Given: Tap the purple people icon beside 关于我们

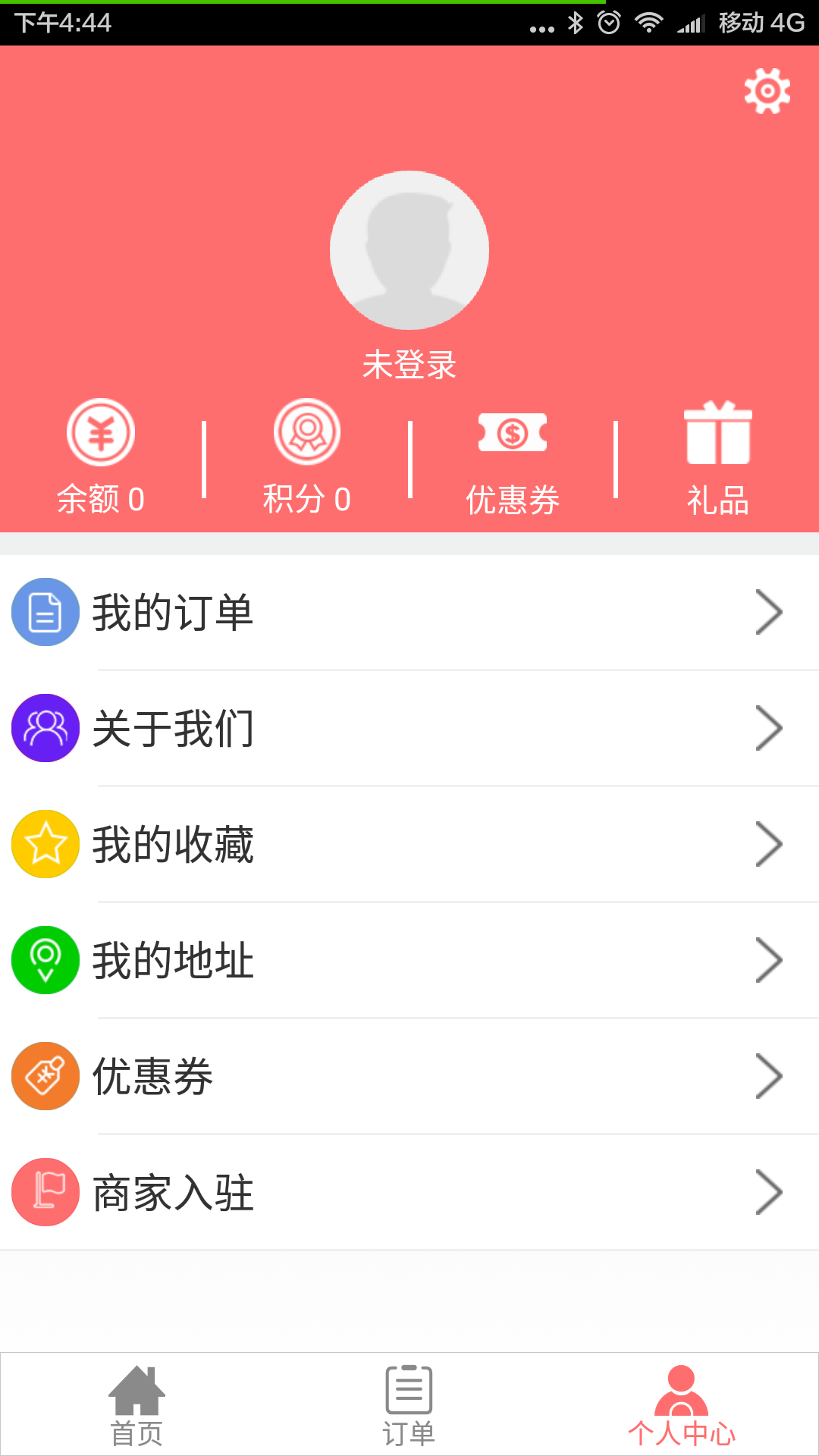Looking at the screenshot, I should click(x=45, y=727).
